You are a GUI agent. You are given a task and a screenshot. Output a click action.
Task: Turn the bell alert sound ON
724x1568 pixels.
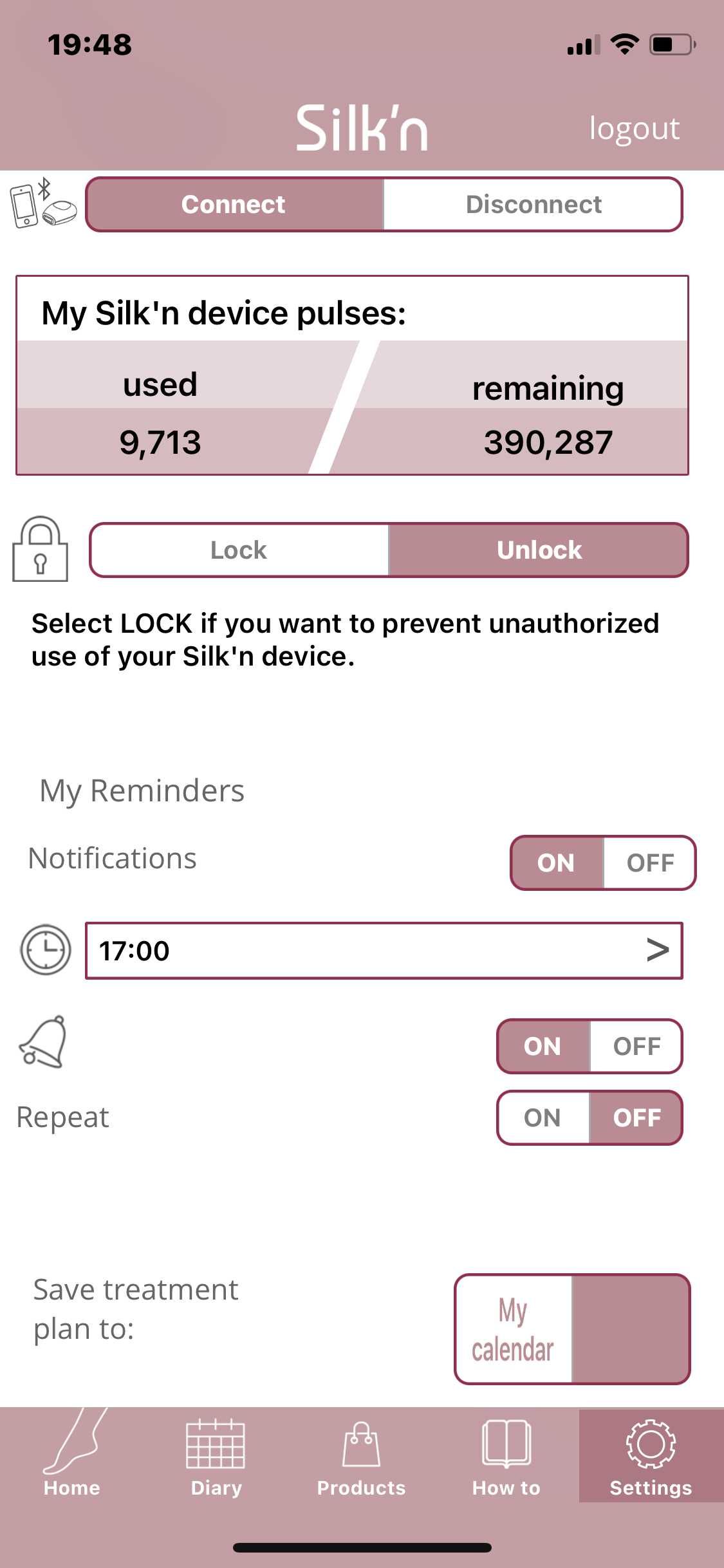[543, 1047]
